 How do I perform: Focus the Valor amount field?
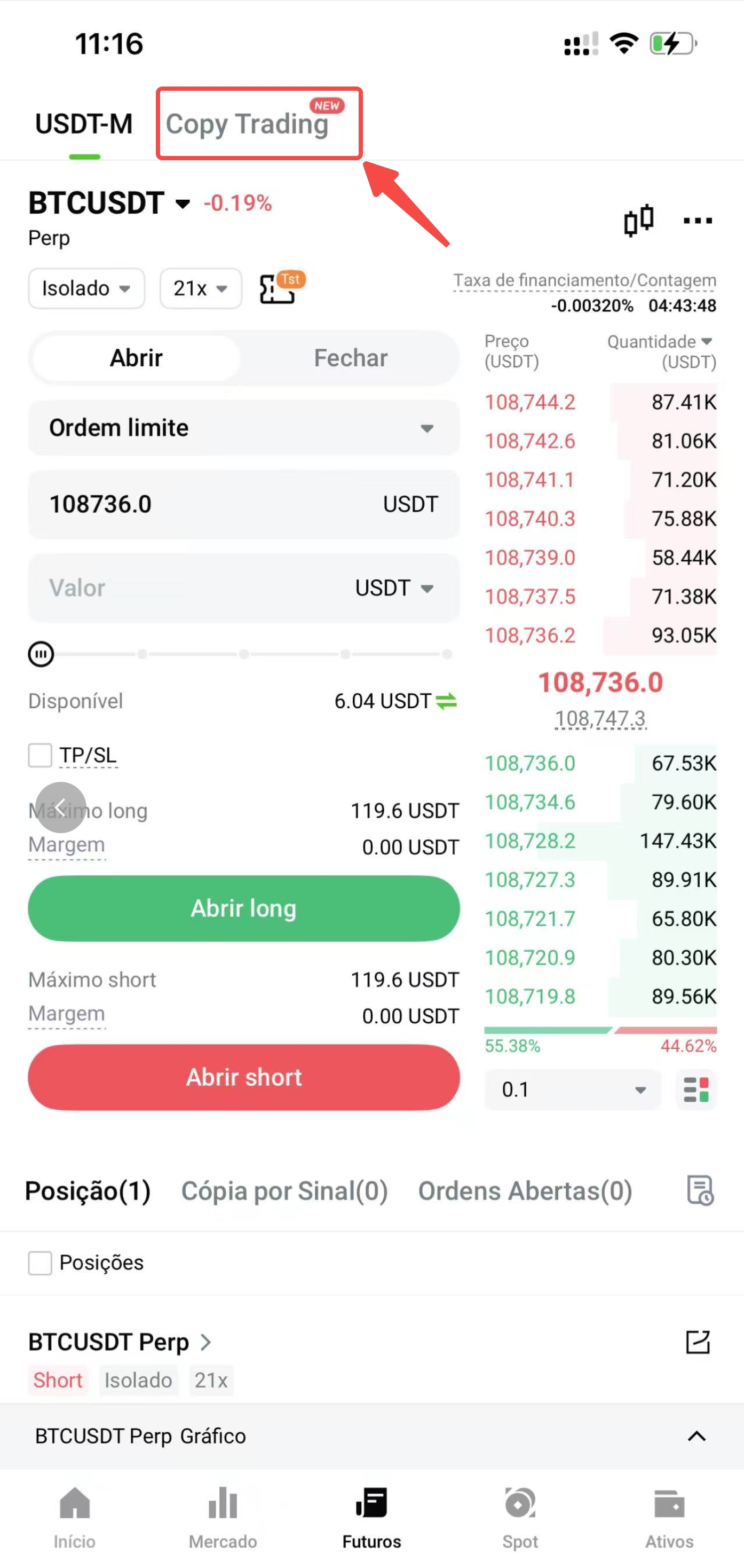coord(243,588)
